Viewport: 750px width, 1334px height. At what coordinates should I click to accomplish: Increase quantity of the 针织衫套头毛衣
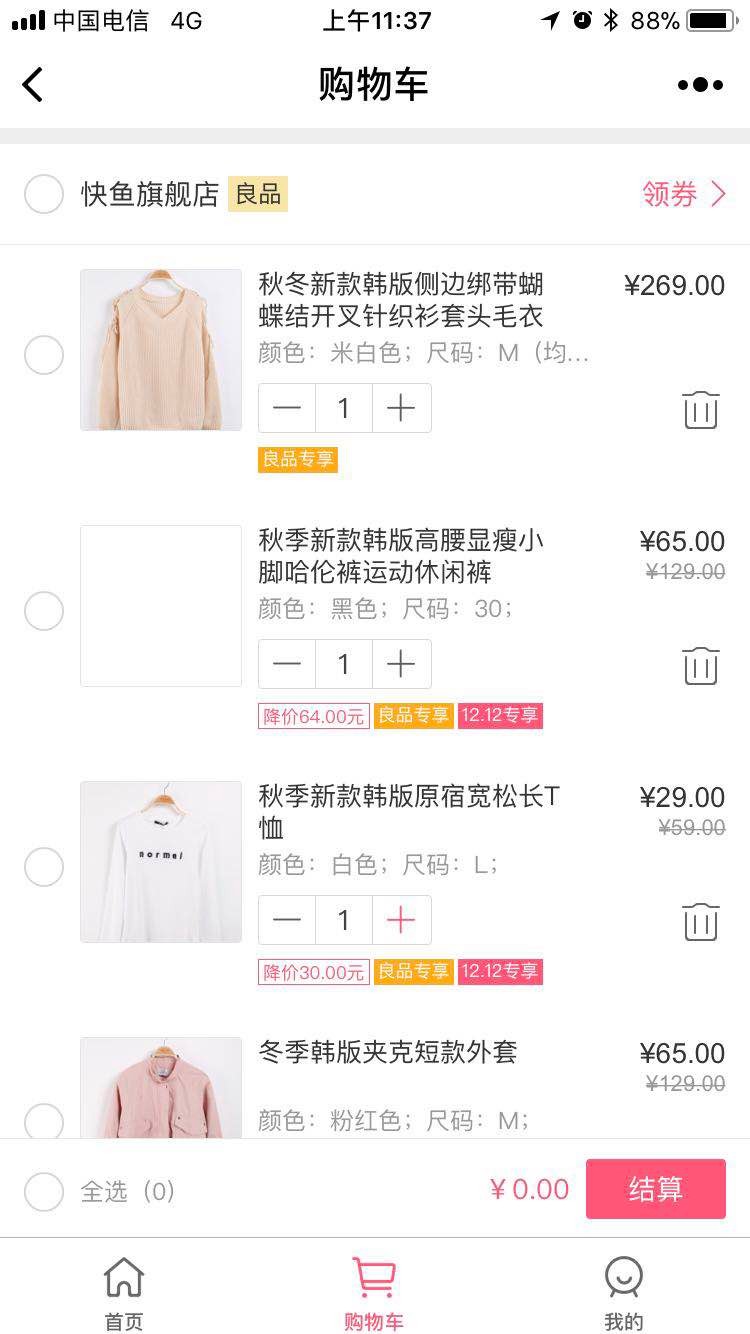click(x=402, y=408)
